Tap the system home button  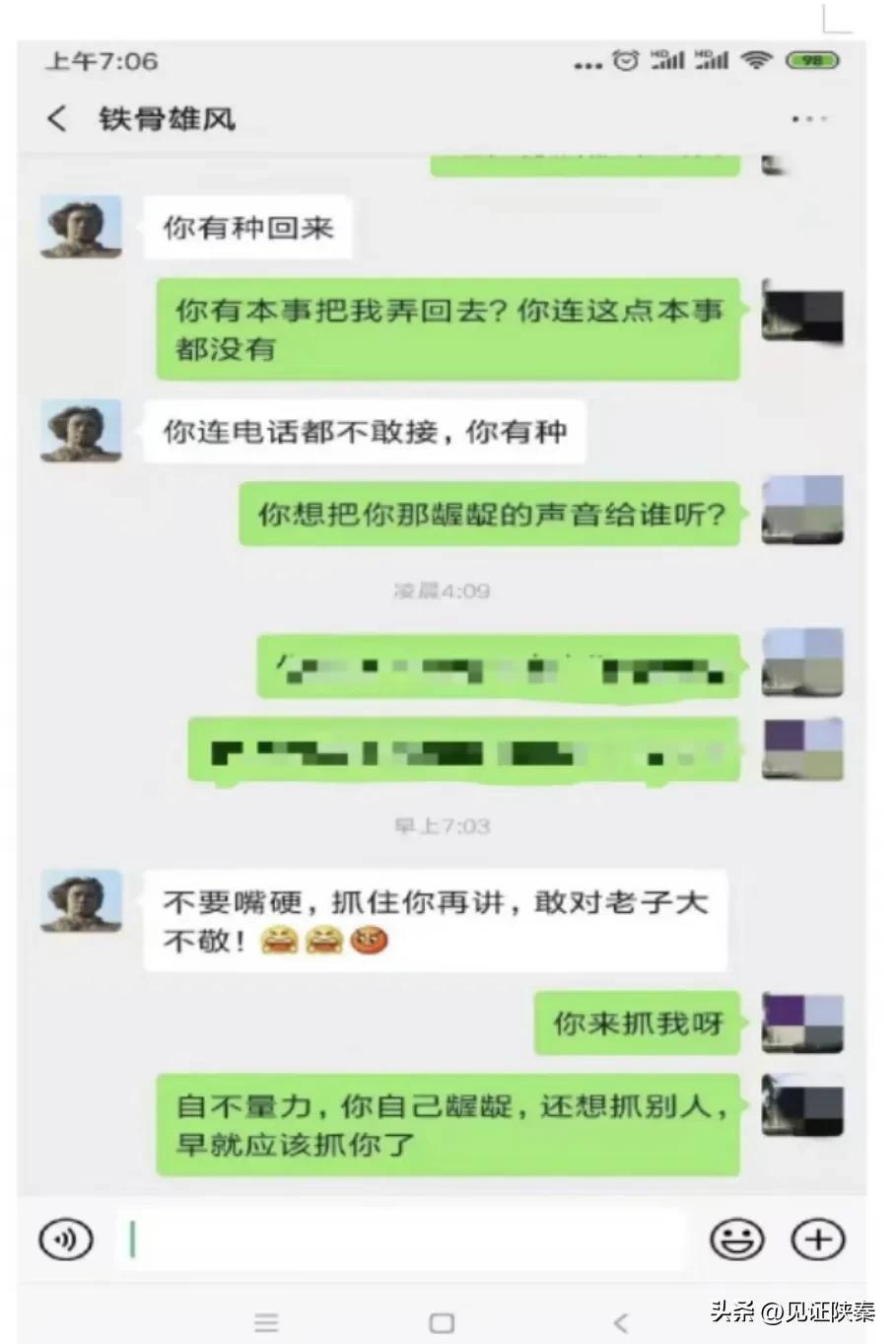pyautogui.click(x=443, y=1322)
